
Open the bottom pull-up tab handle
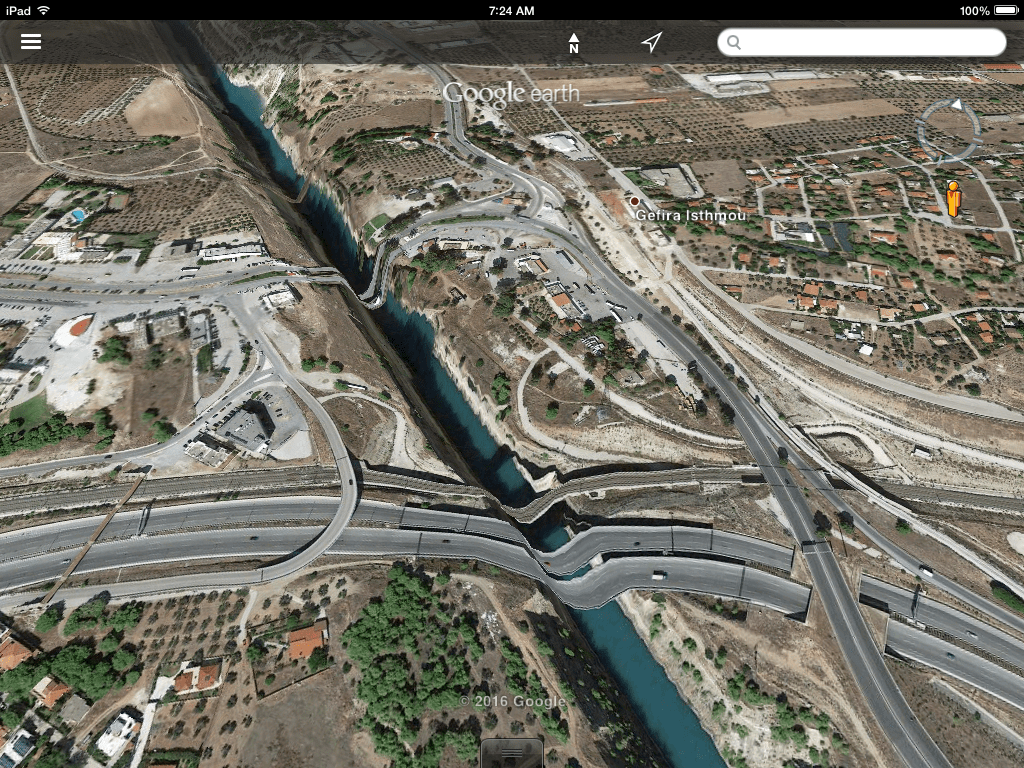tap(512, 753)
